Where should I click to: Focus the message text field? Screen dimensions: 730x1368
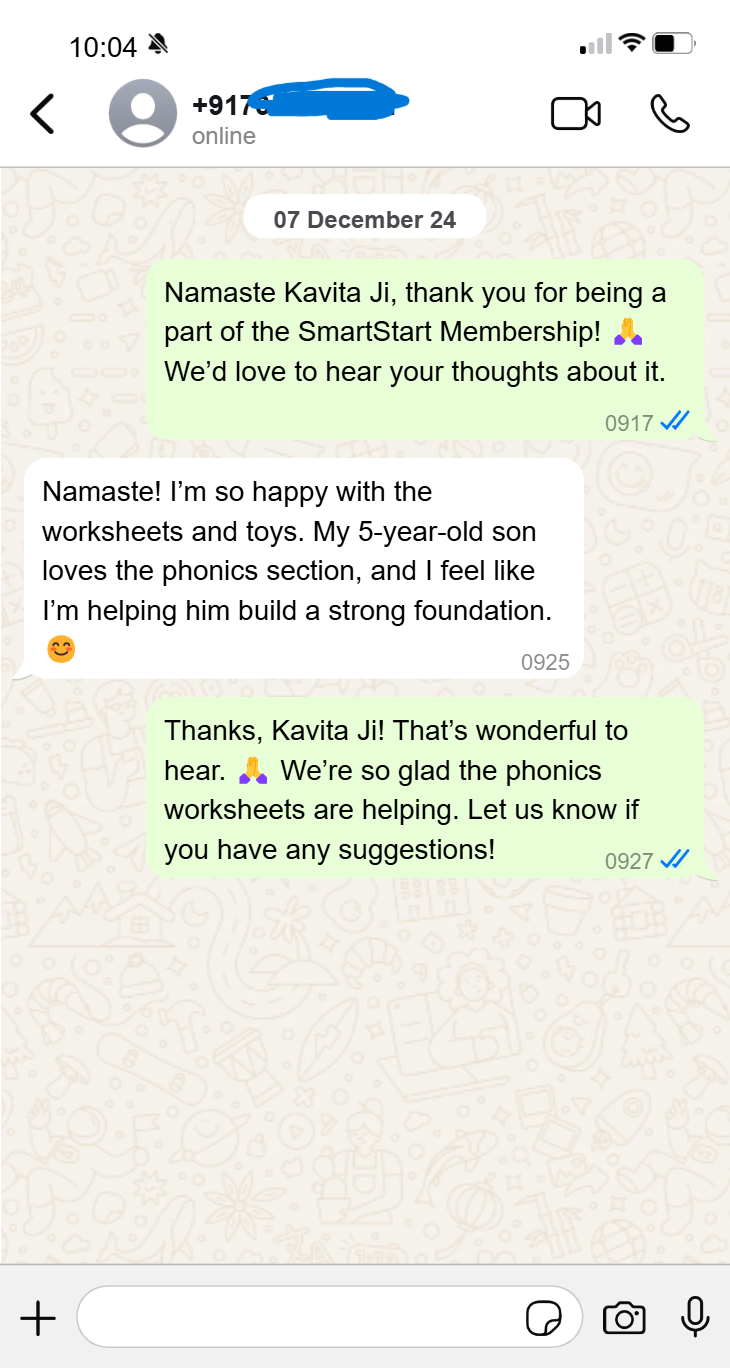[x=300, y=1318]
